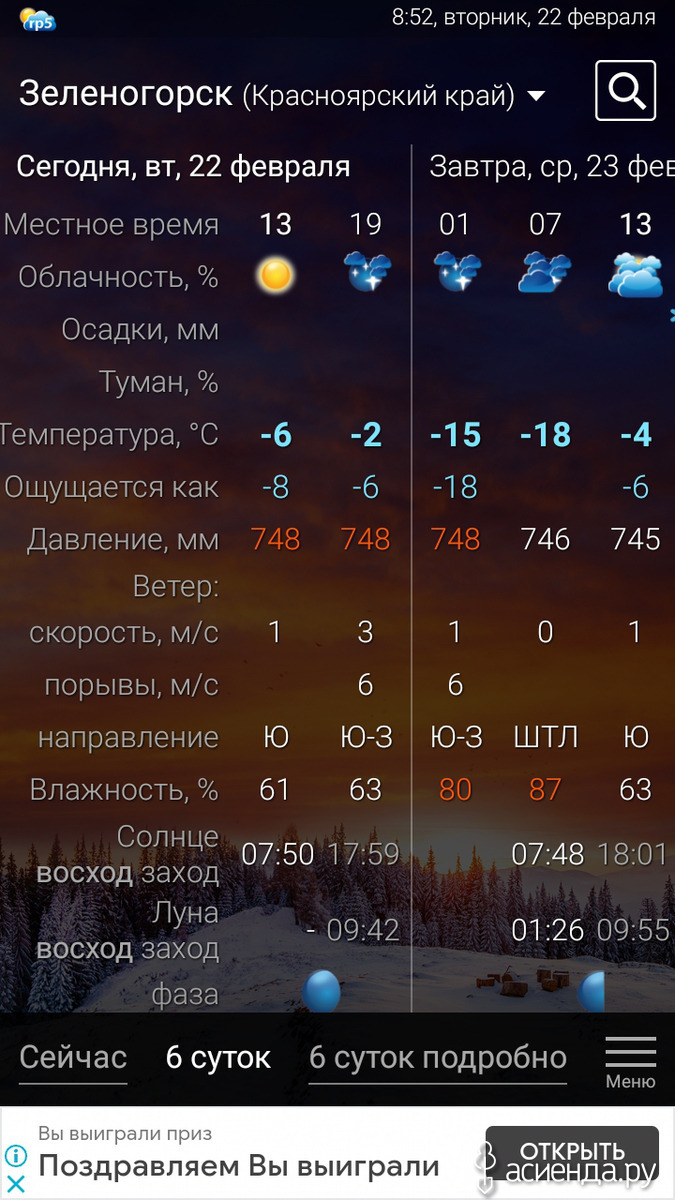Select the 6 суток tab
675x1200 pixels.
point(218,1057)
